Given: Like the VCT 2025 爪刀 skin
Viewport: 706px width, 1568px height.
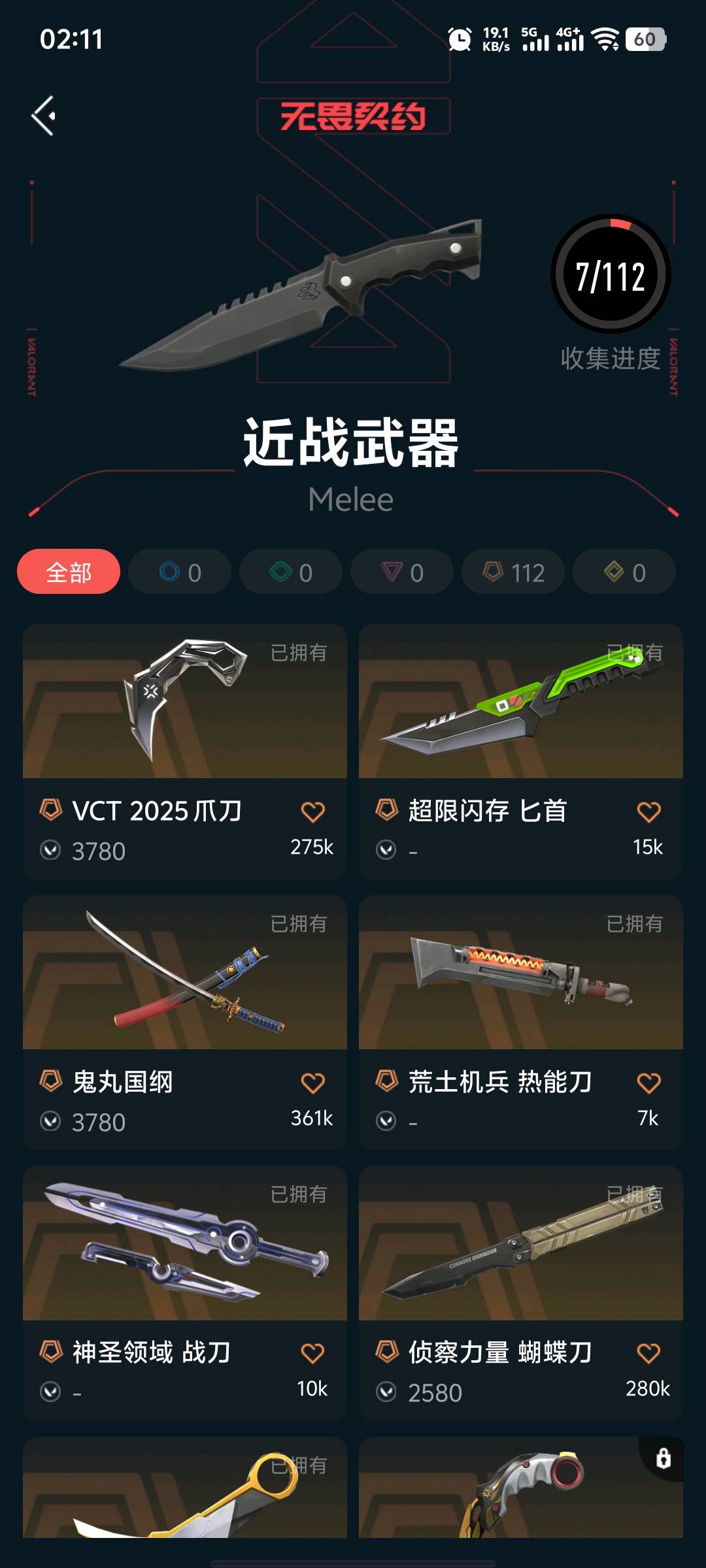Looking at the screenshot, I should (x=312, y=812).
